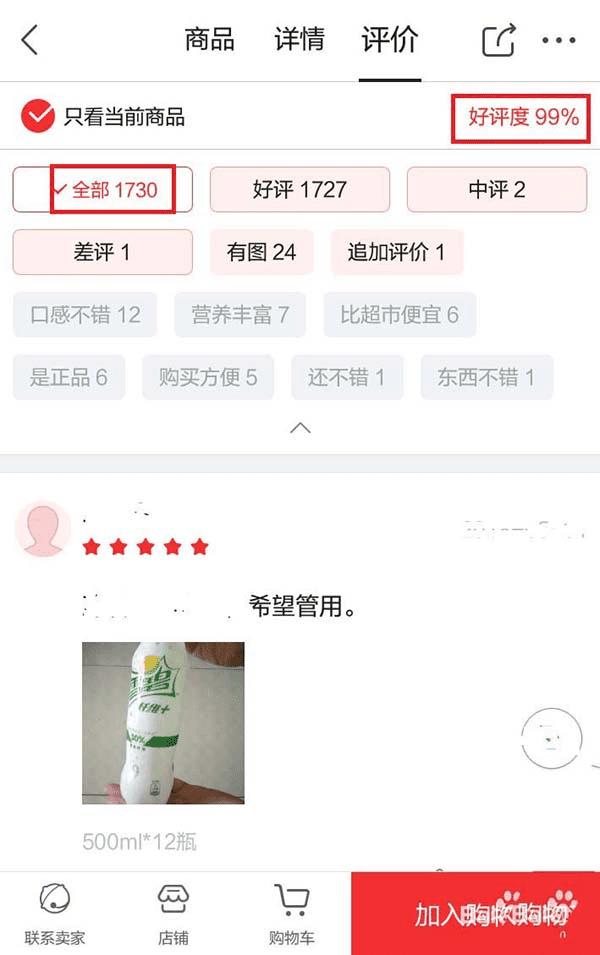Uncheck 只看当前商品 filter
Viewport: 600px width, 955px height.
(38, 117)
